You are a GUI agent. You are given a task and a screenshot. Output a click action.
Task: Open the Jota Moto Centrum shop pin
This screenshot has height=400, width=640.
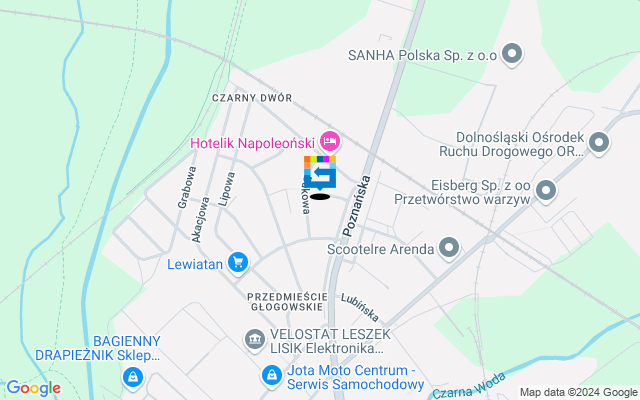[271, 376]
